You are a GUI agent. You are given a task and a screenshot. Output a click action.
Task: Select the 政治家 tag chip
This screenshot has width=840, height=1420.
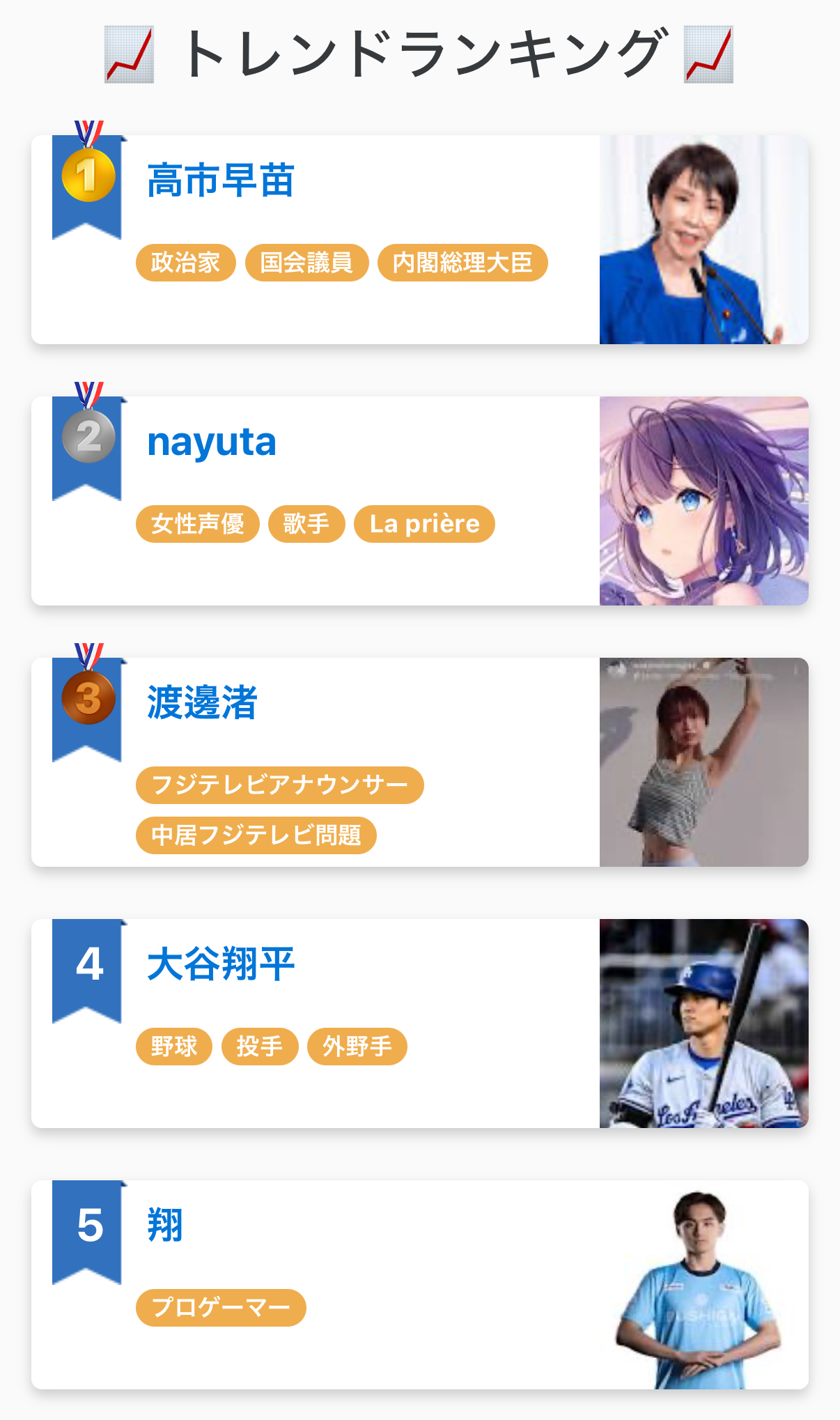click(x=186, y=263)
